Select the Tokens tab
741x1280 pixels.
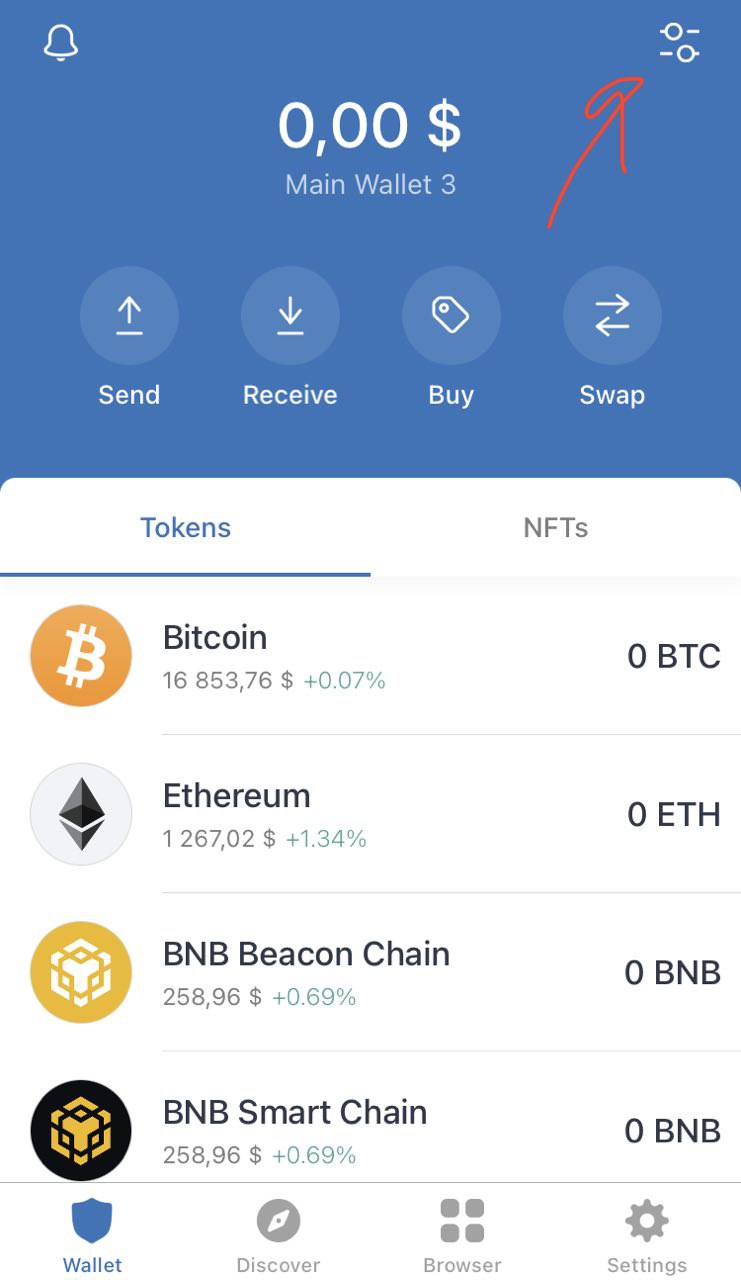(x=186, y=528)
